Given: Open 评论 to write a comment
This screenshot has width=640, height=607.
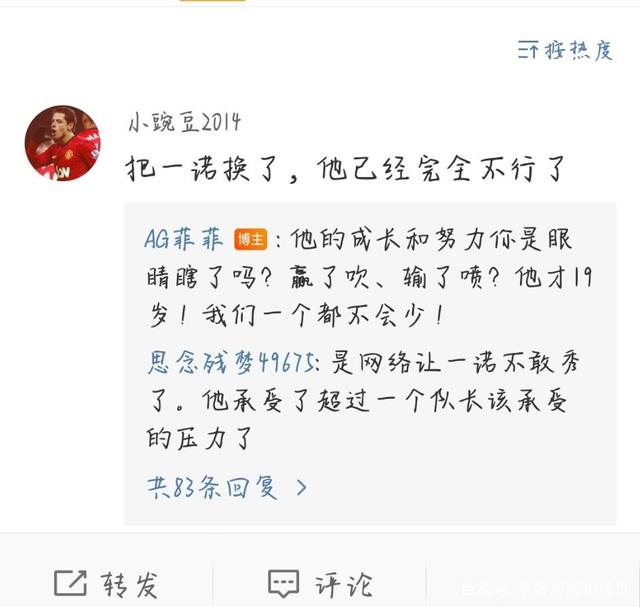Looking at the screenshot, I should (320, 583).
